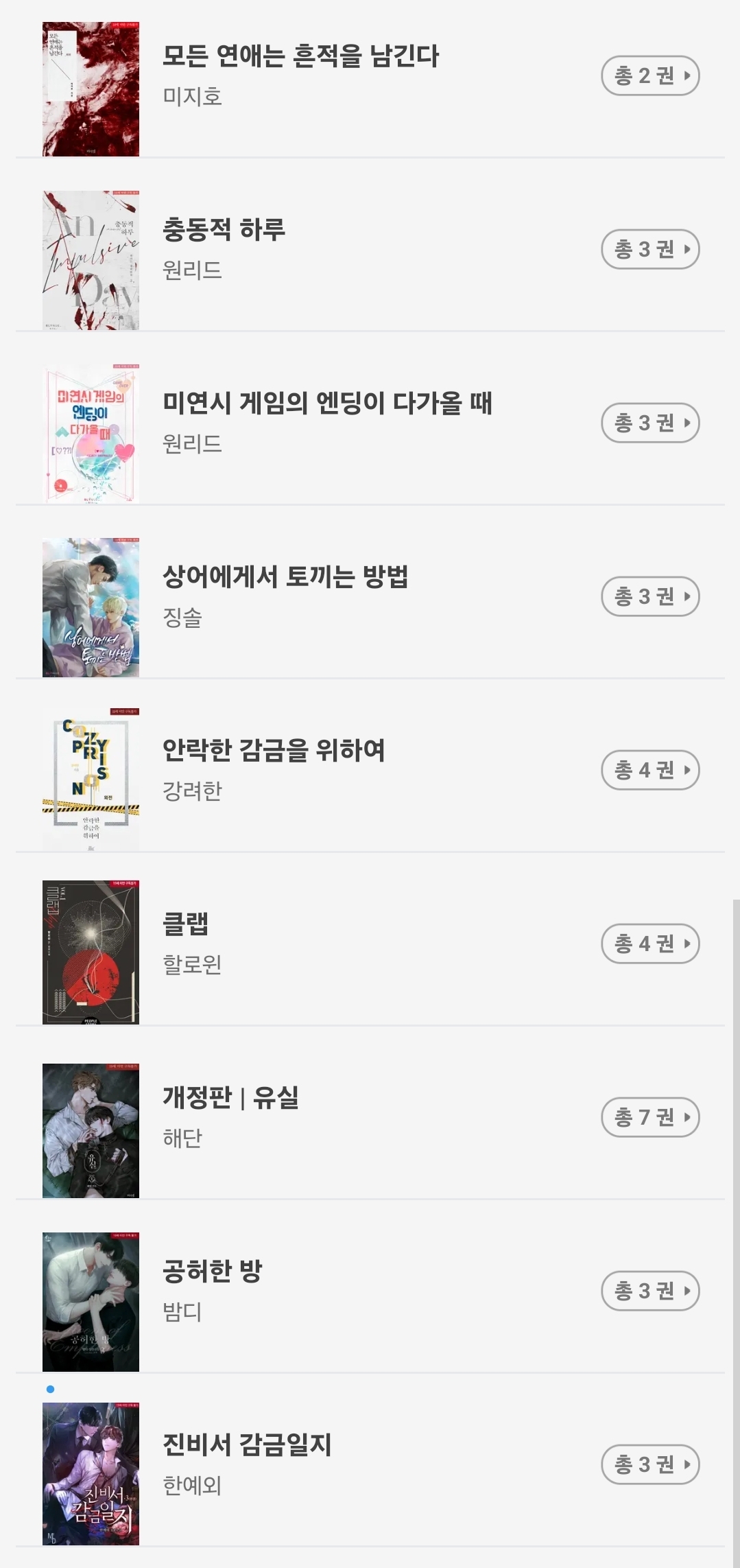Open the book 진비서 감금일지
The image size is (740, 1568).
[247, 1445]
